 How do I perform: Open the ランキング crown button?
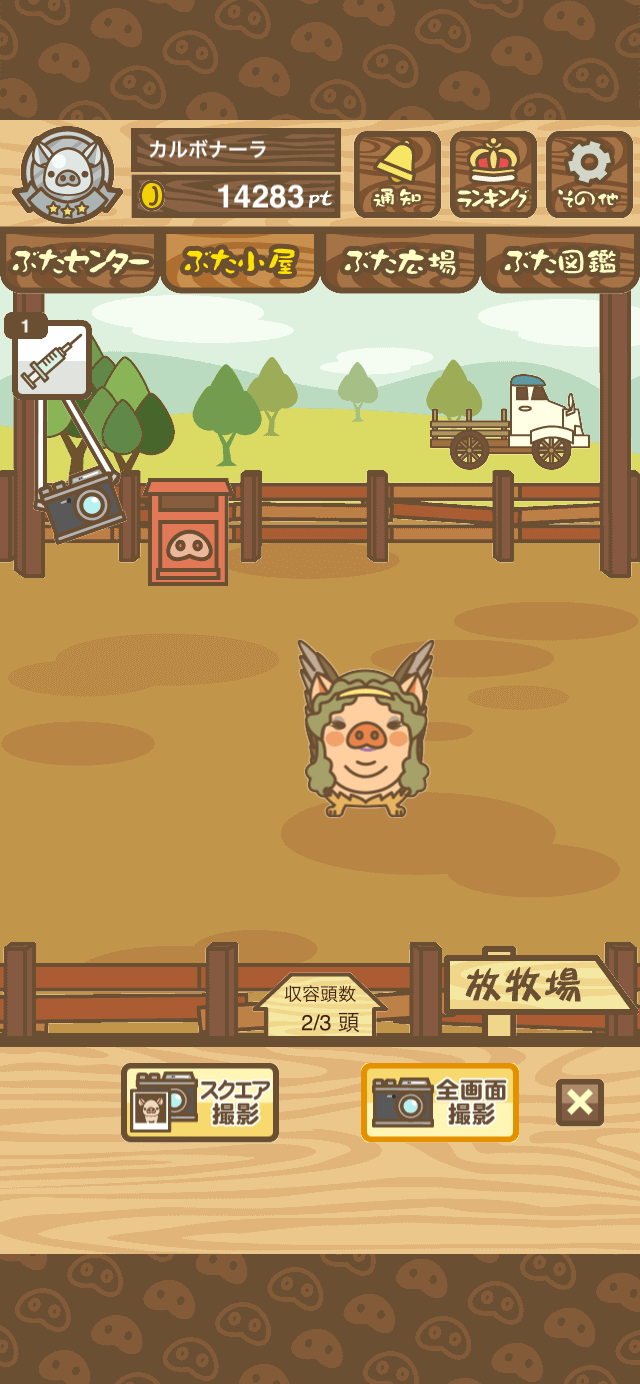click(x=493, y=174)
